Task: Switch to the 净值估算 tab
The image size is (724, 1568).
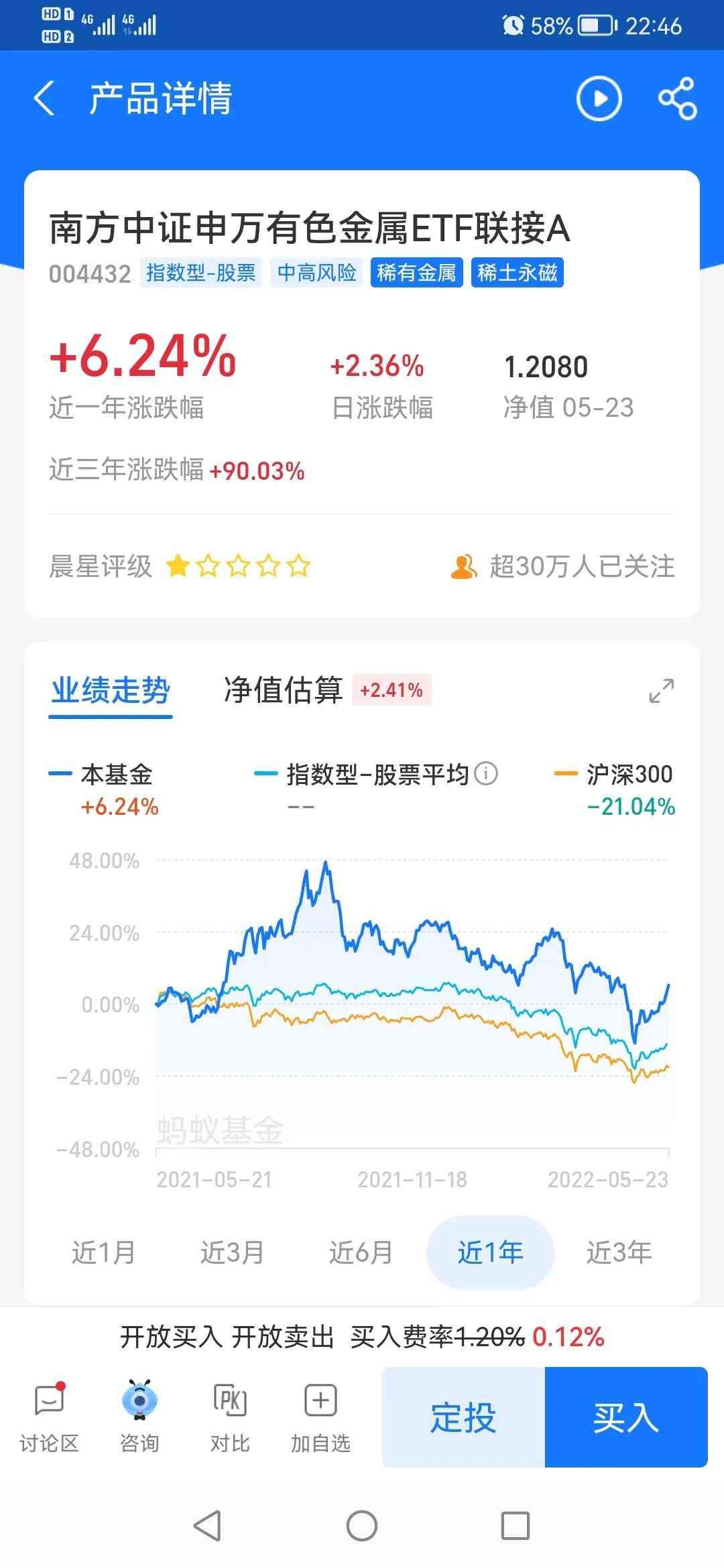Action: (284, 690)
